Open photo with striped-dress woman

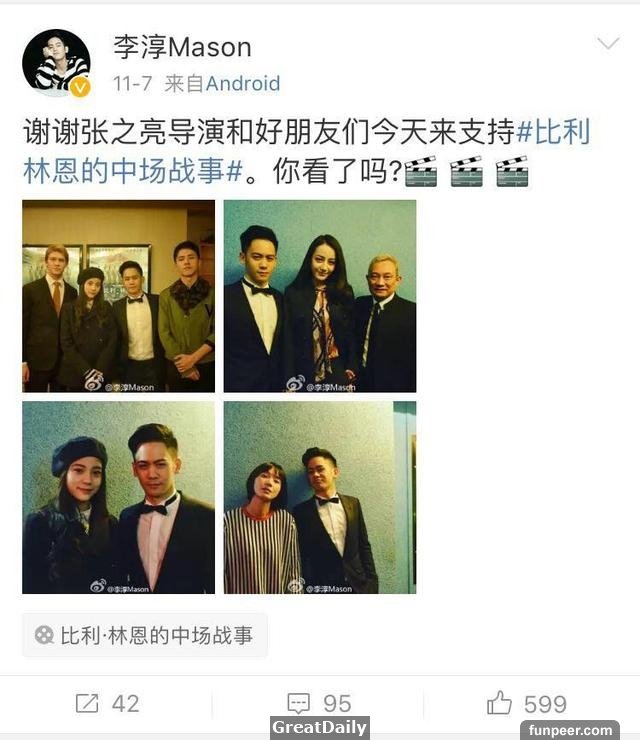tap(319, 497)
